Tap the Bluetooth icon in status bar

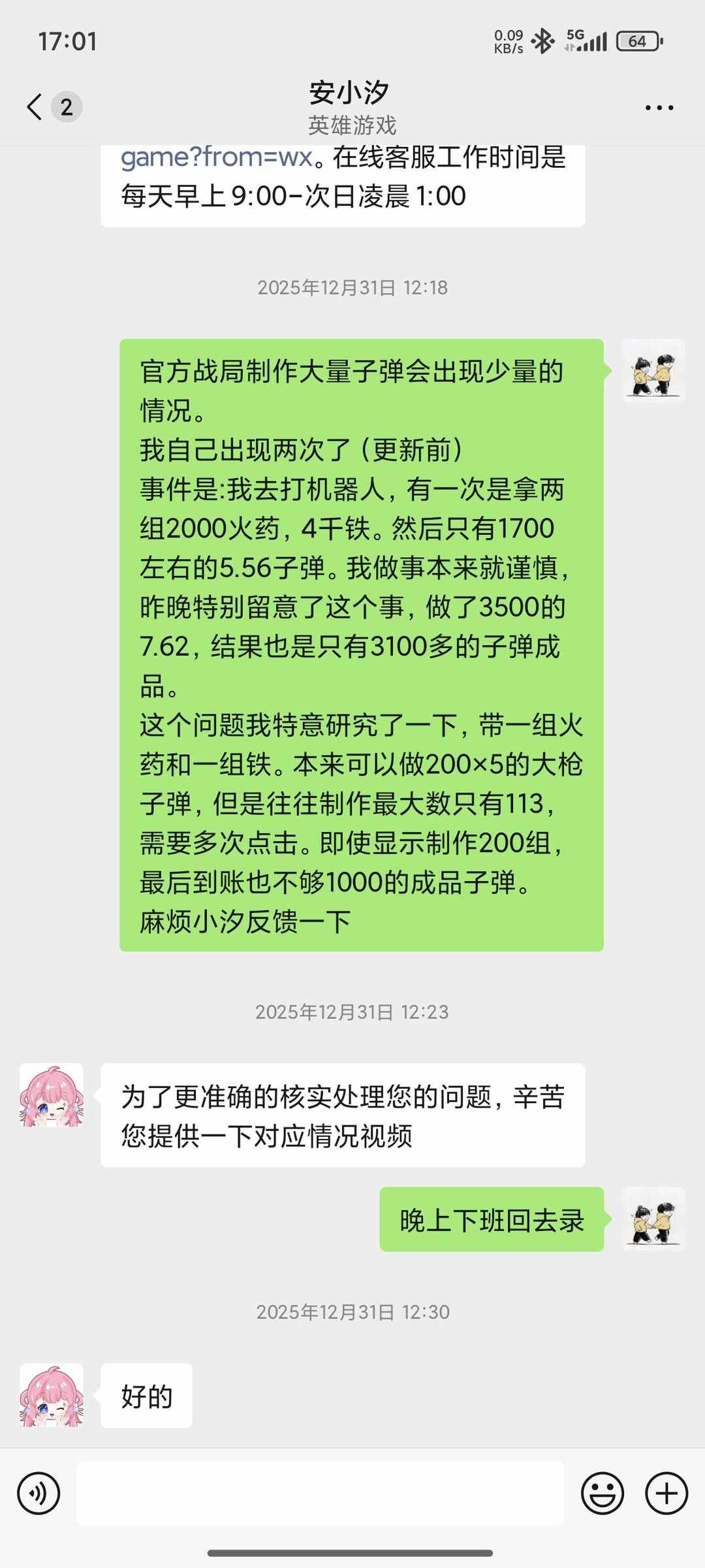(544, 40)
